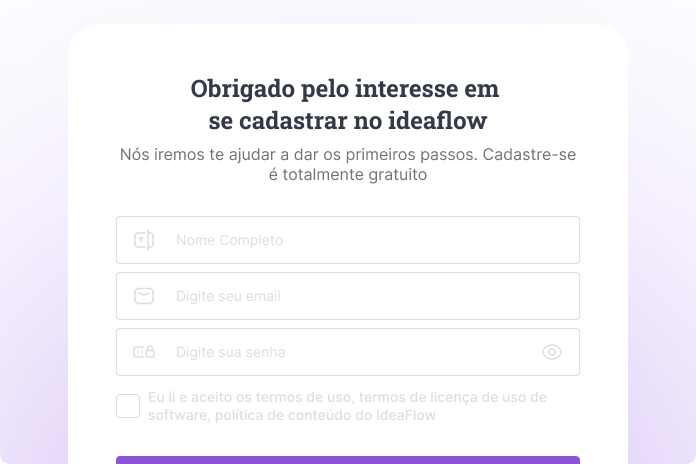The height and width of the screenshot is (464, 696).
Task: Show the password with the eye icon
Action: pos(552,352)
